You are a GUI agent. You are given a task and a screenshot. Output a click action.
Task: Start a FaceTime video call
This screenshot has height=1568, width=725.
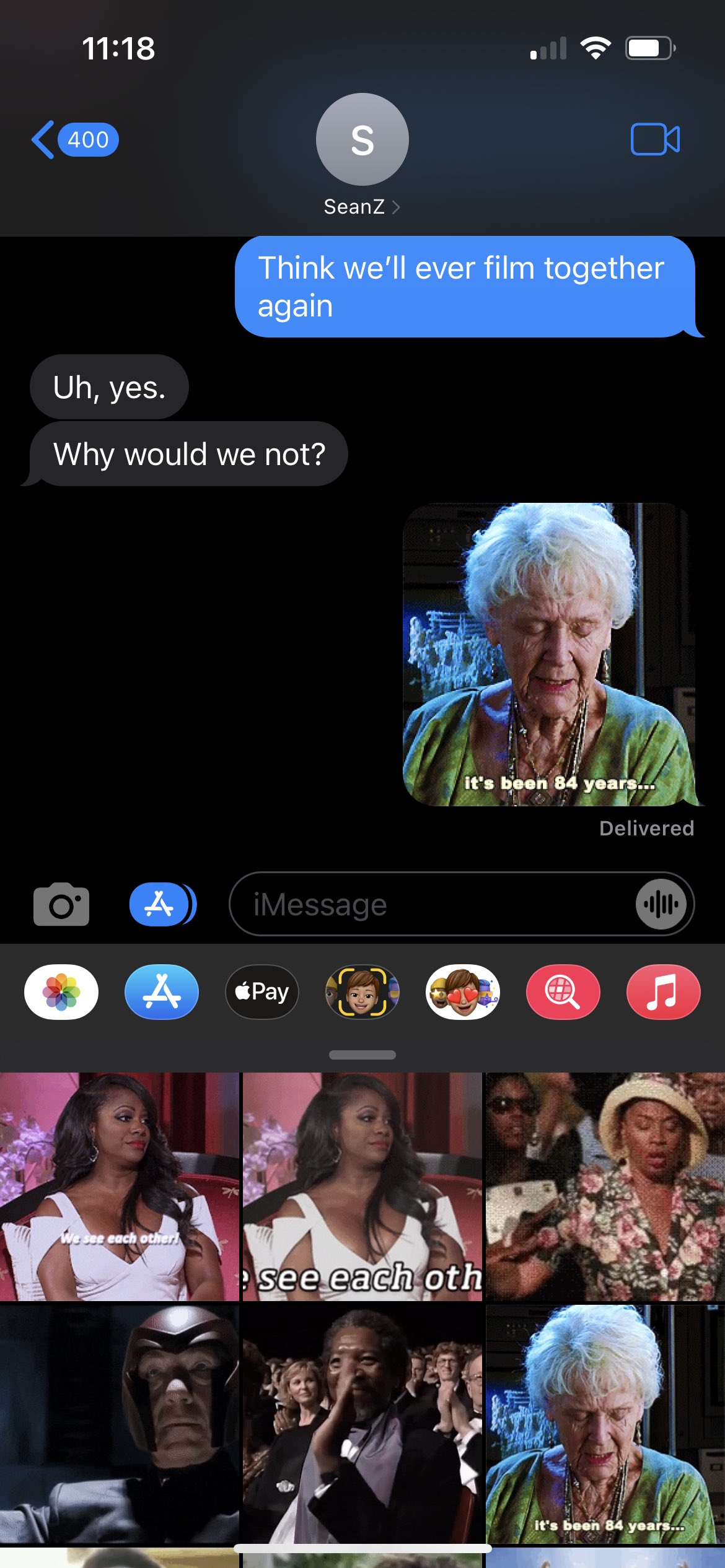pos(655,139)
